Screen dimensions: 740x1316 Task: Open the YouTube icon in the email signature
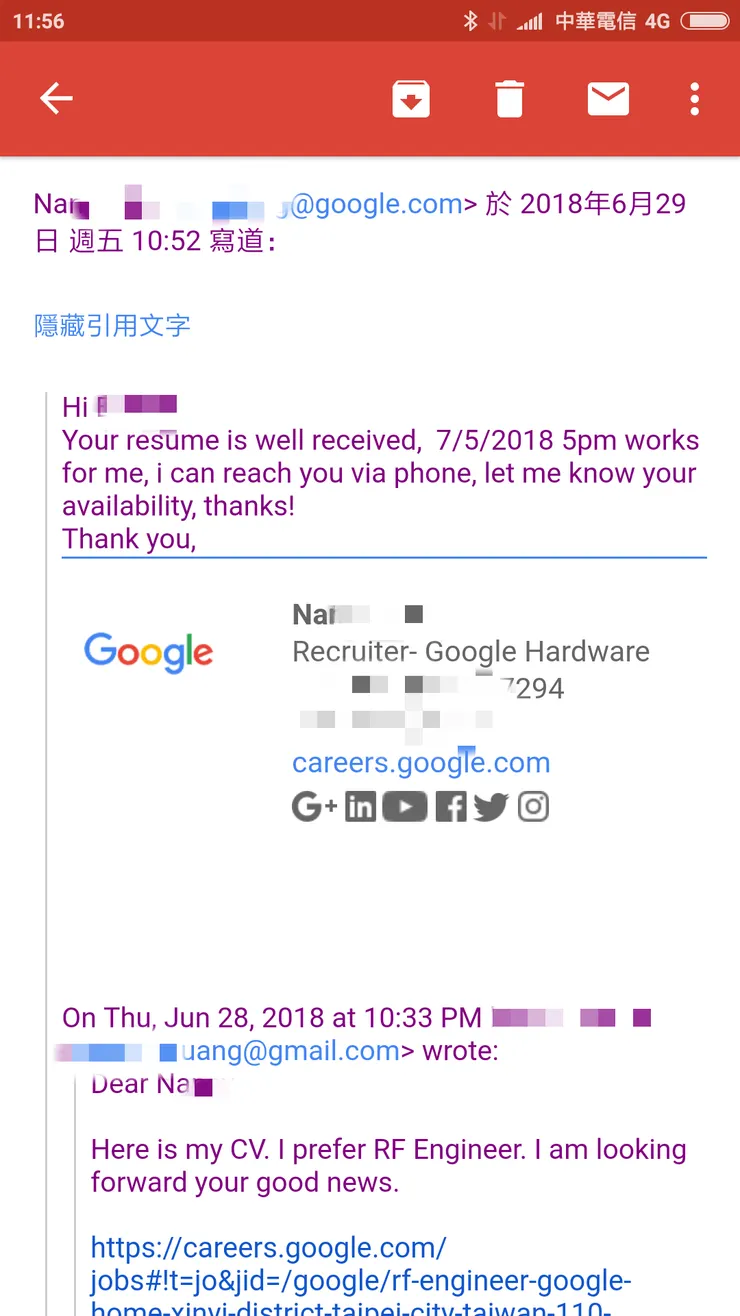[405, 806]
